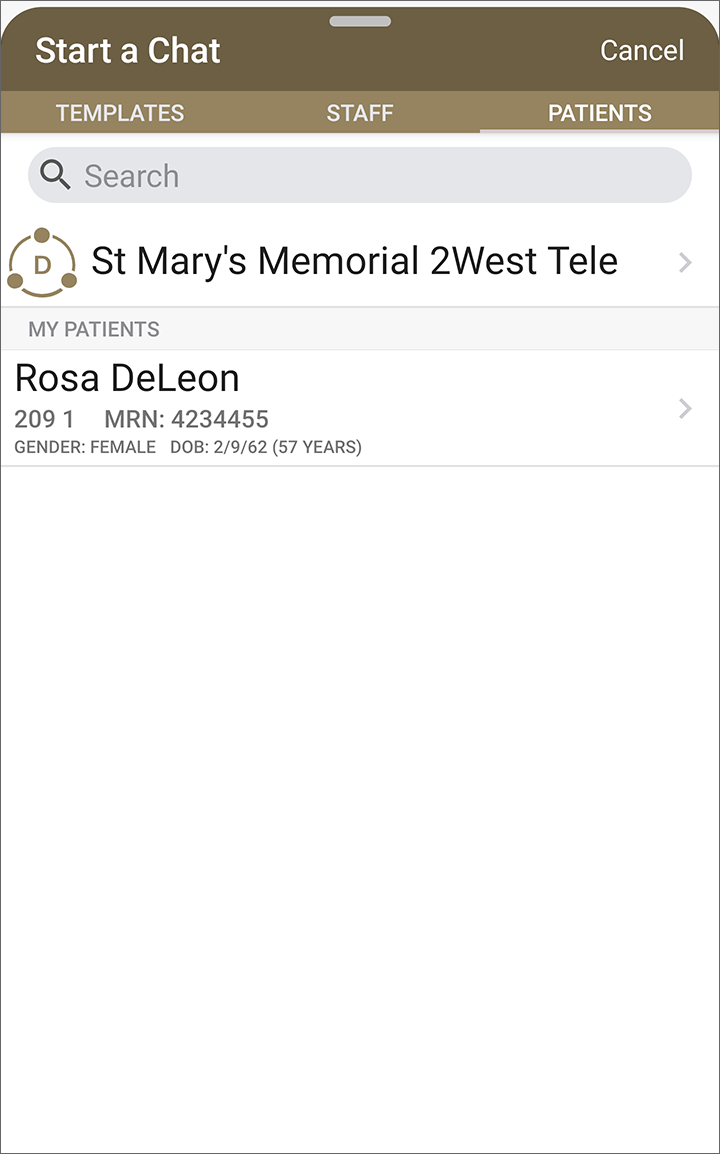Select the Patients tab
The width and height of the screenshot is (720, 1154).
[599, 113]
